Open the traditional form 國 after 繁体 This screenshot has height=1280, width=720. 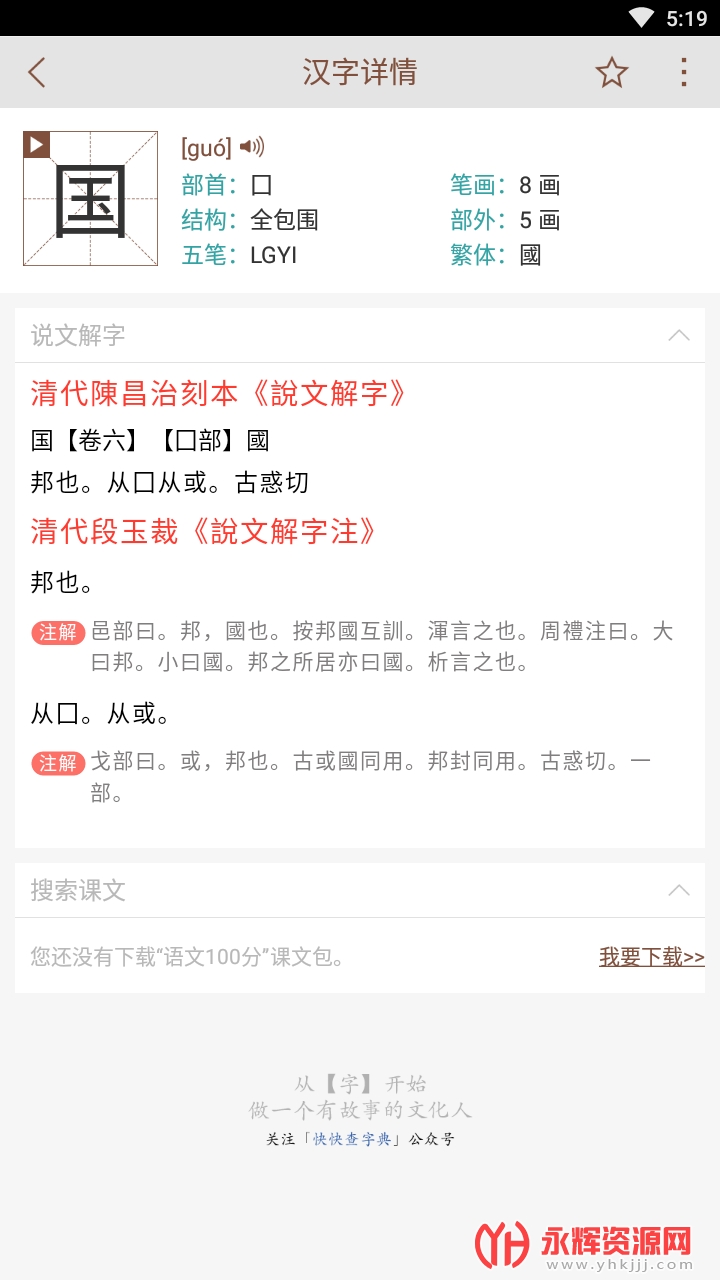click(530, 255)
